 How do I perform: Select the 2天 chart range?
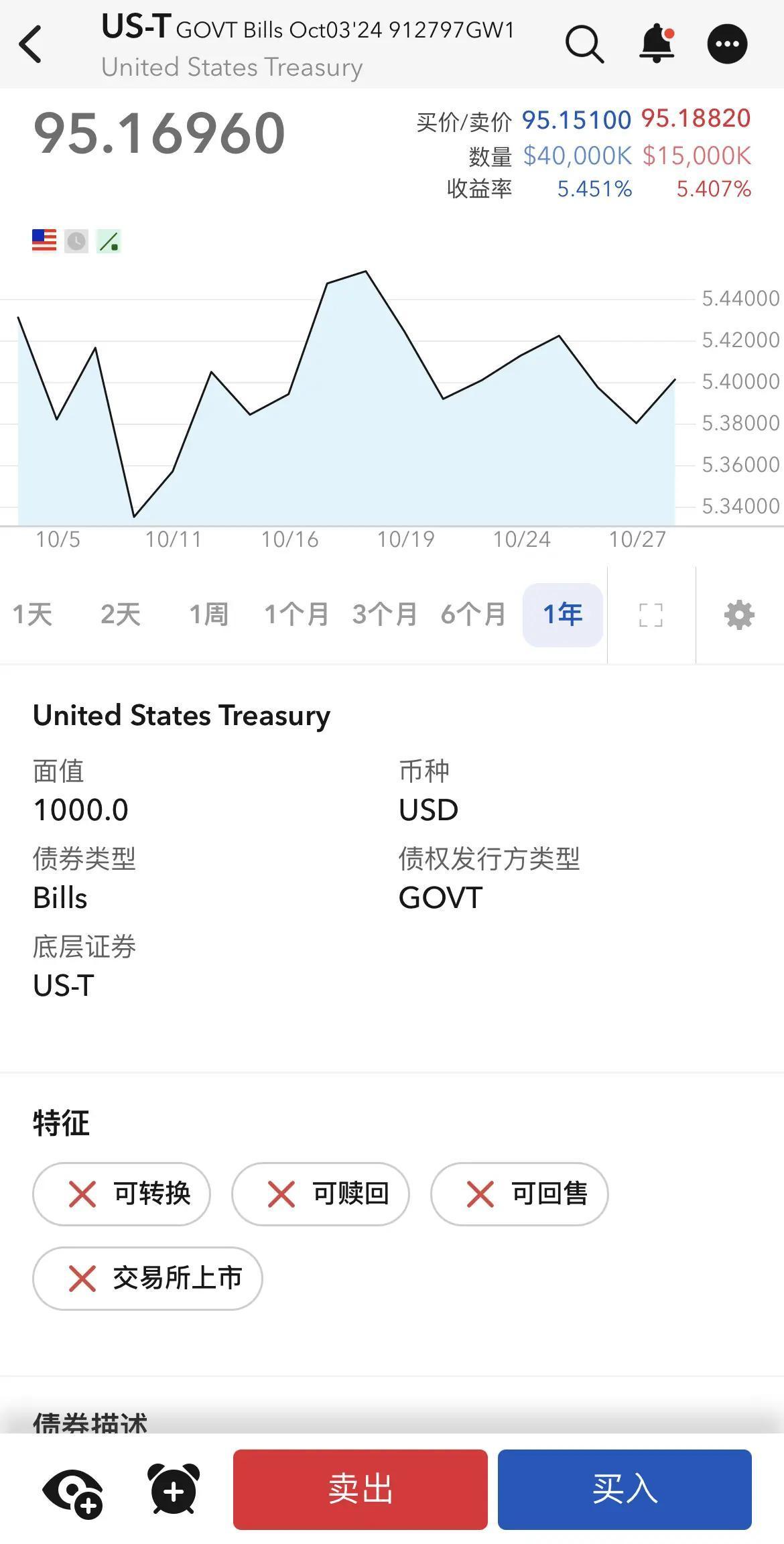(121, 615)
